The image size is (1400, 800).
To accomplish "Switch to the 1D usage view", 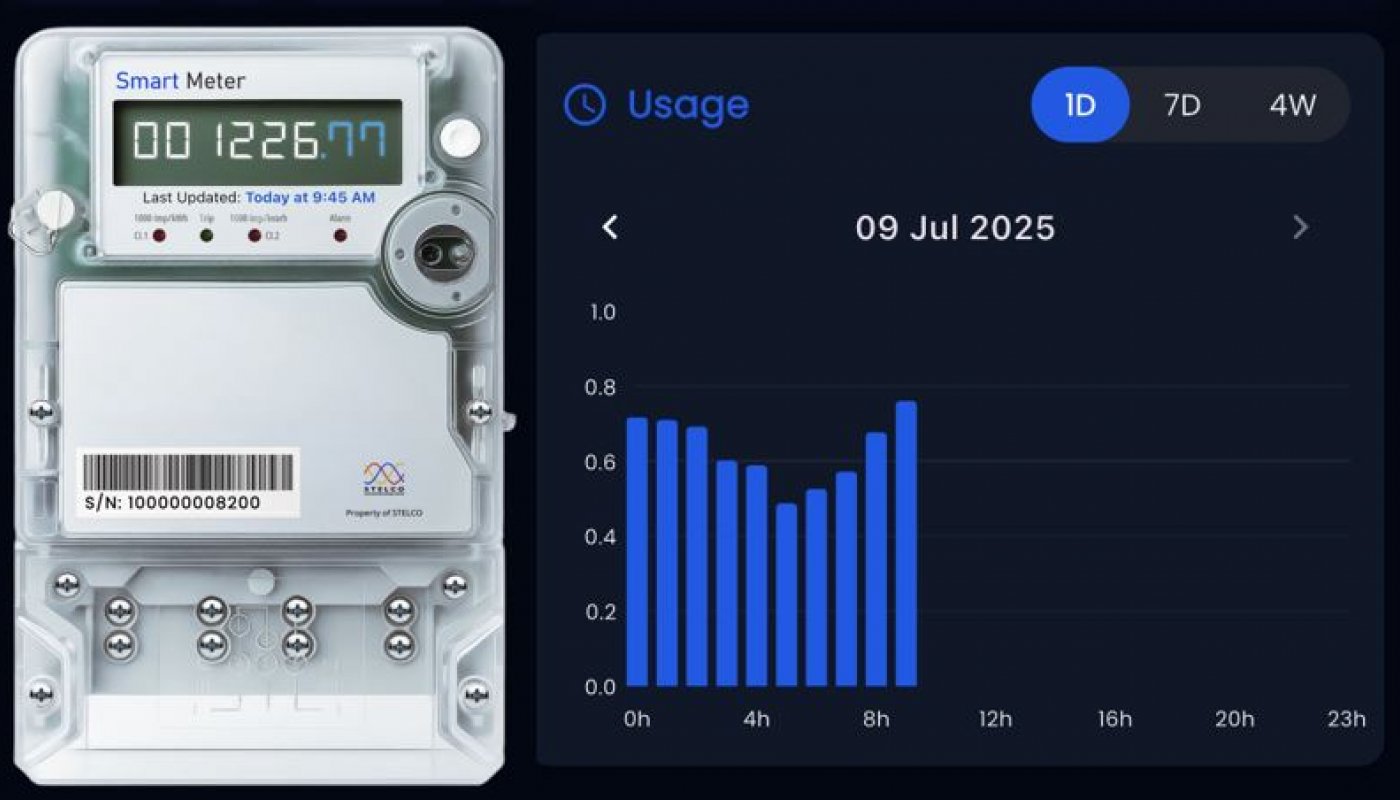I will point(1080,105).
